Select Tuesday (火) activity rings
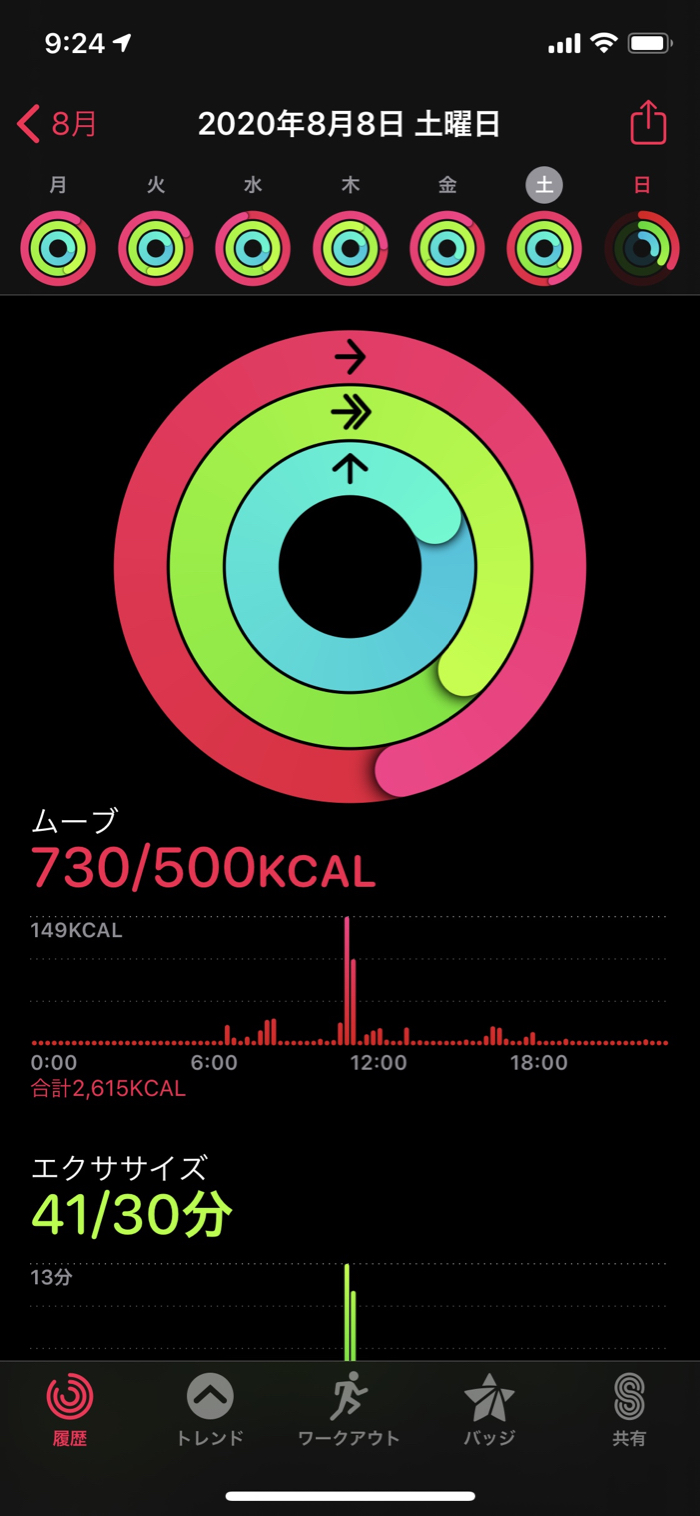 156,248
